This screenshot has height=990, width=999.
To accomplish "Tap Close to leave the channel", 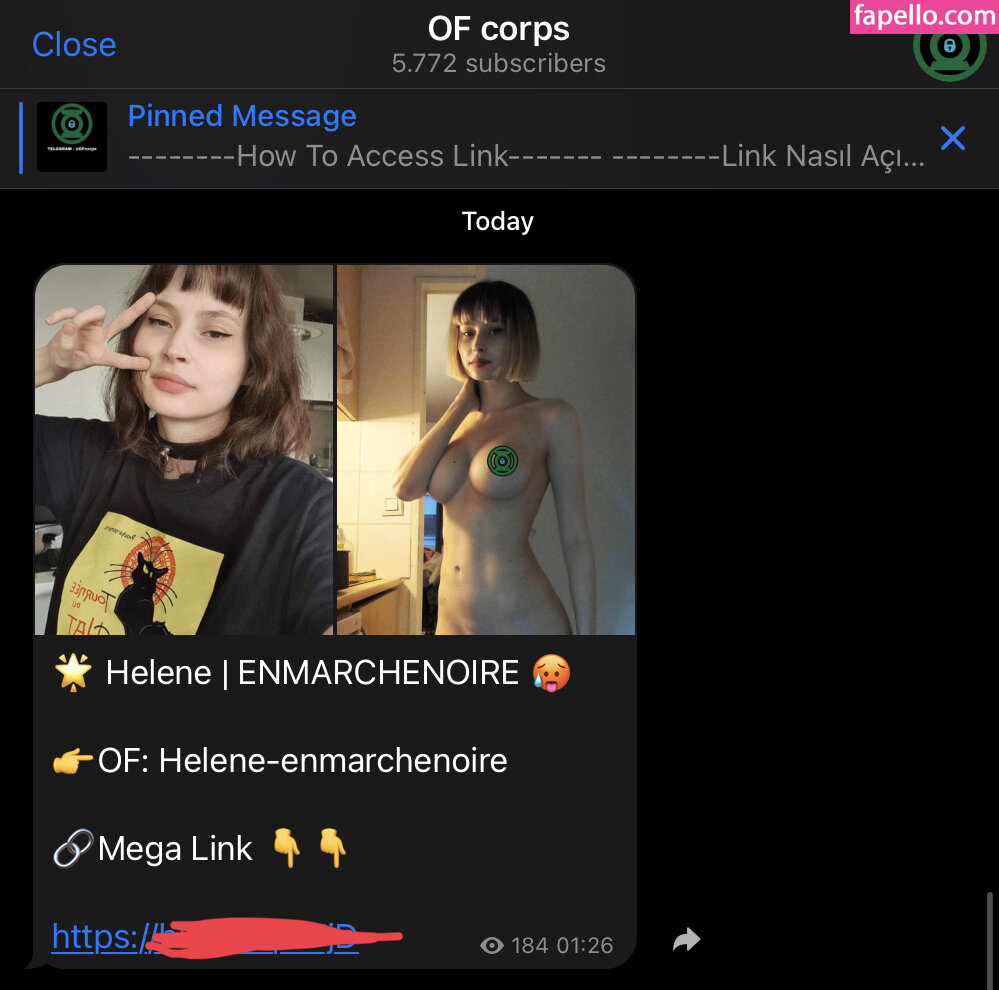I will coord(74,45).
